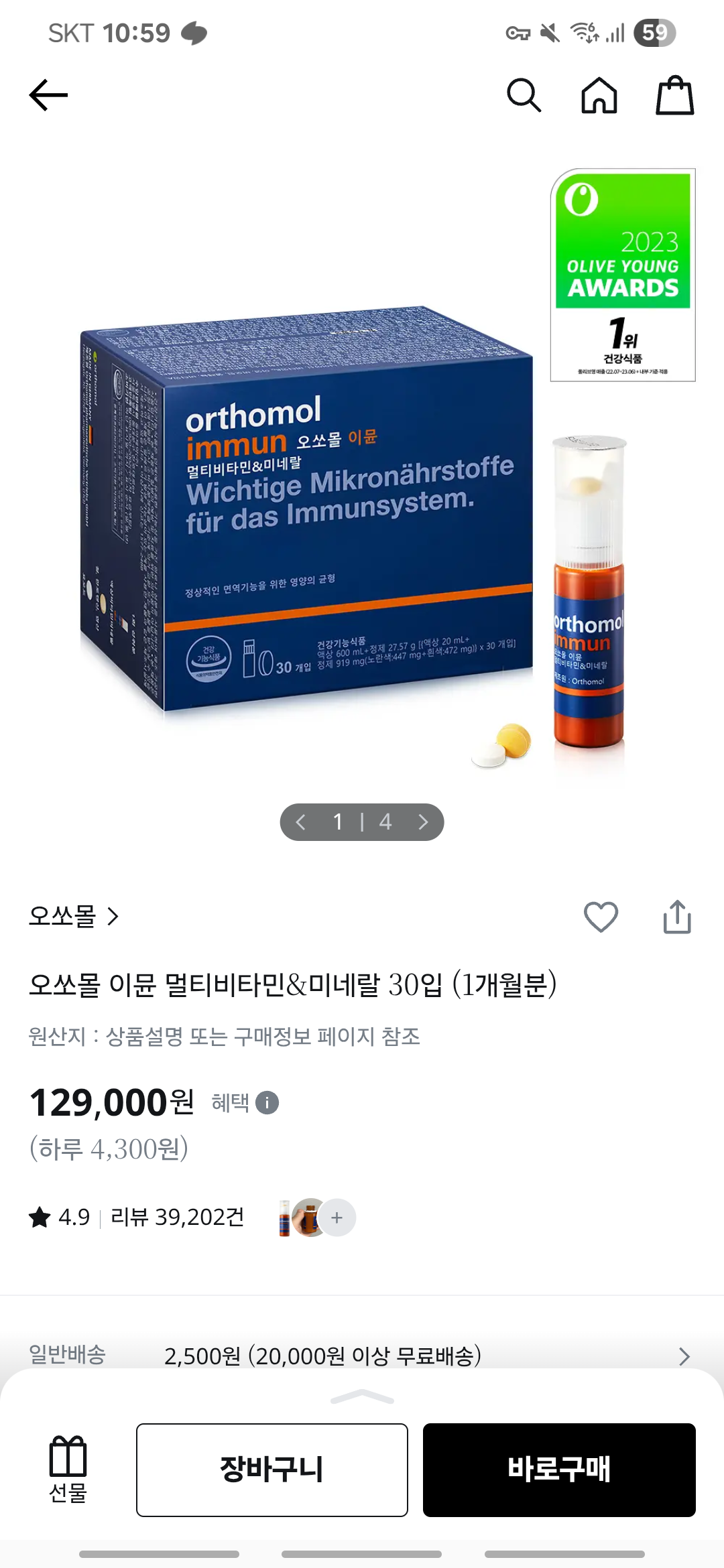Viewport: 724px width, 1568px height.
Task: View 혜택 info details
Action: tap(267, 1103)
